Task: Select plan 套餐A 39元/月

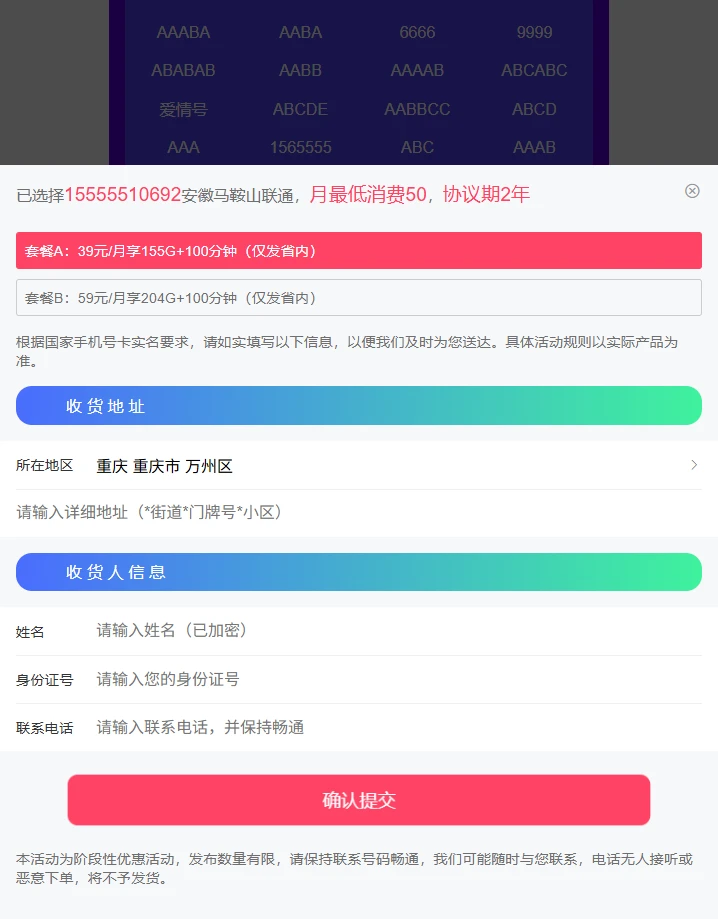Action: pos(358,251)
